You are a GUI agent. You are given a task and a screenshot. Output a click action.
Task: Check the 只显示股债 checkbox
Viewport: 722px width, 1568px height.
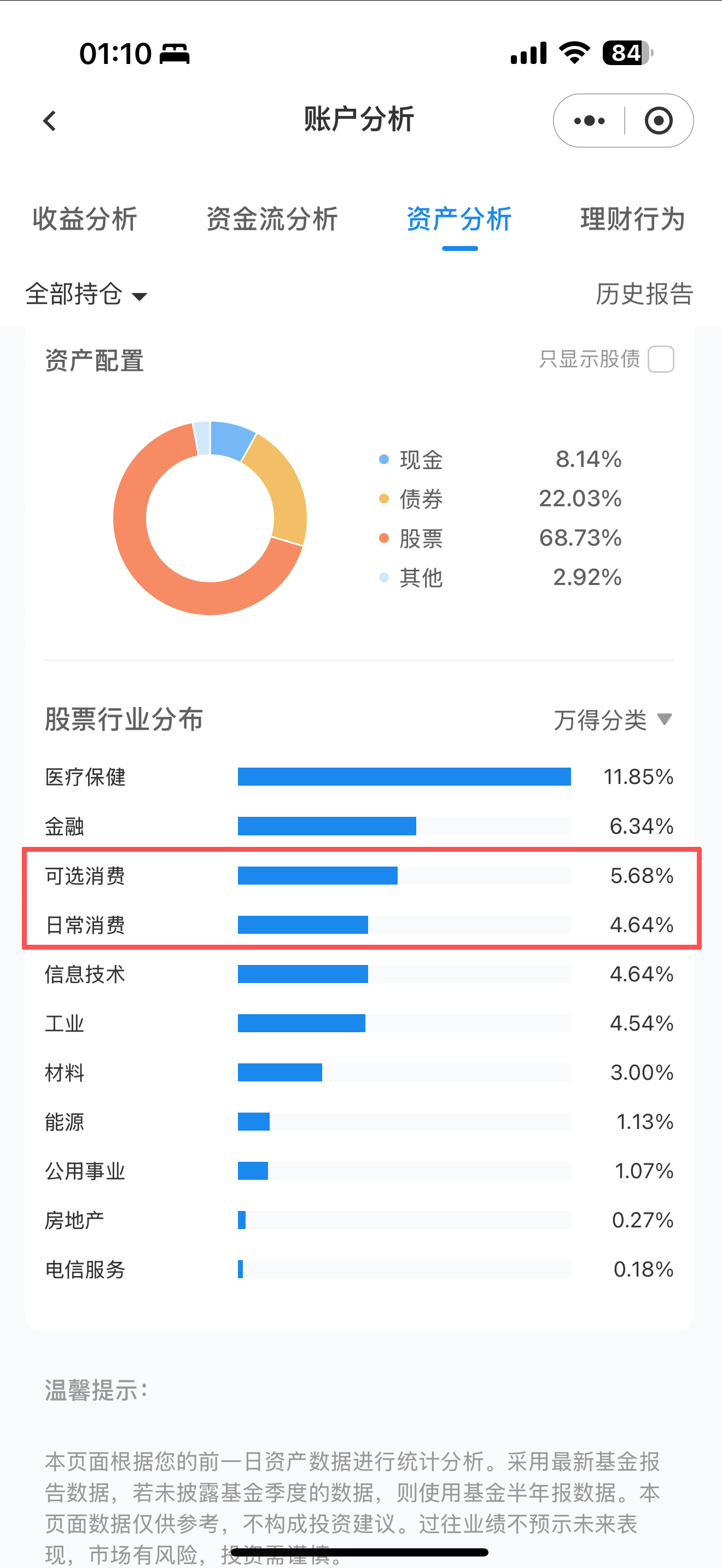661,359
